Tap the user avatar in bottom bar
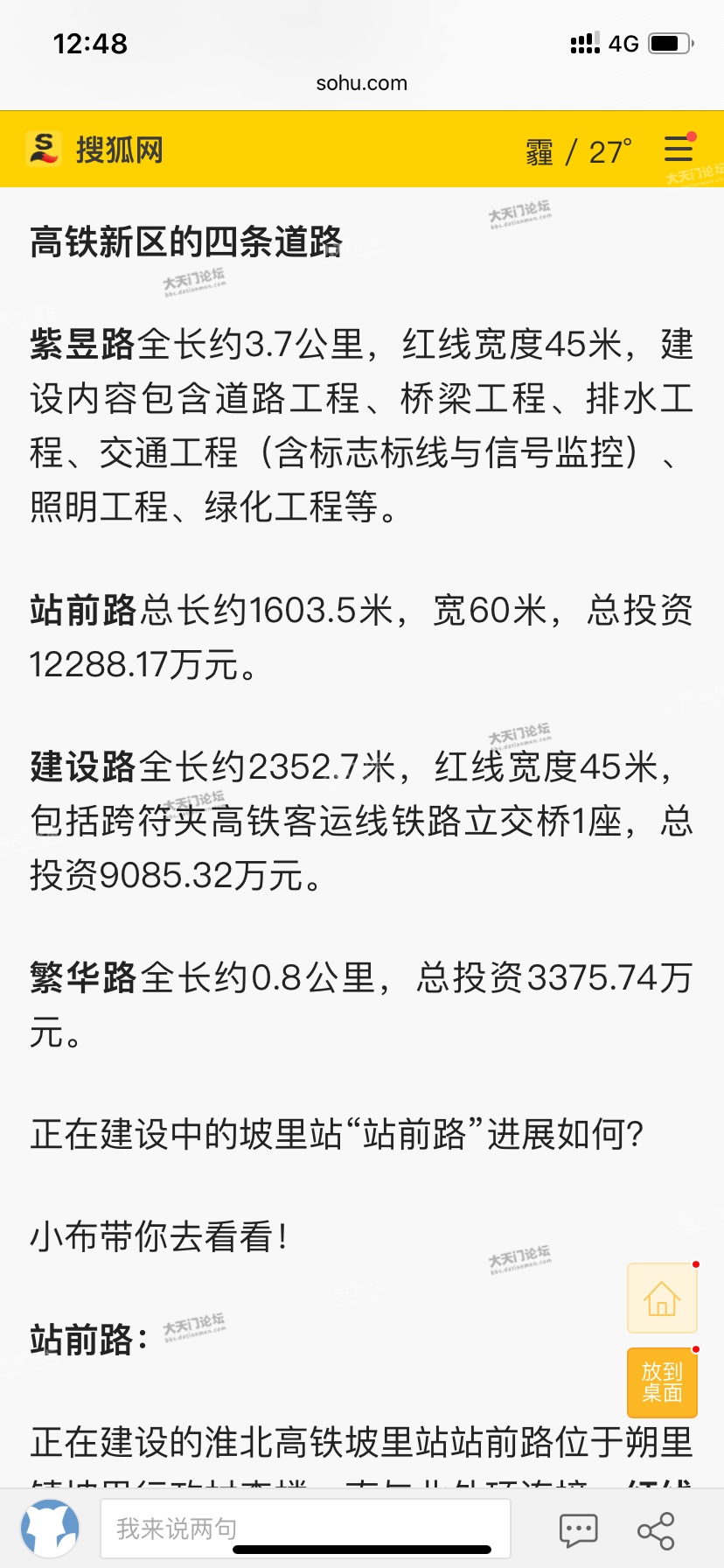 tap(51, 1529)
